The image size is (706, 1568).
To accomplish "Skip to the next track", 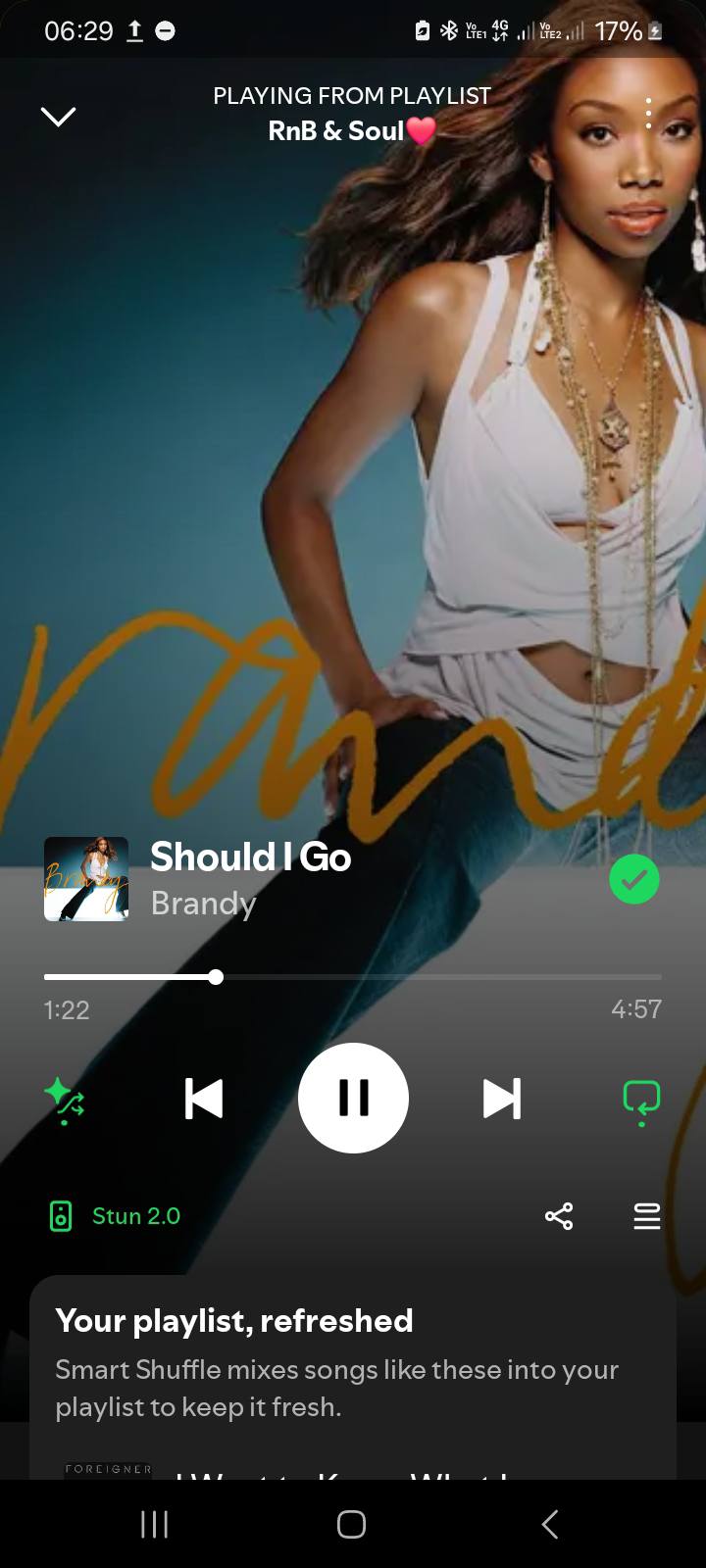I will [x=502, y=1098].
